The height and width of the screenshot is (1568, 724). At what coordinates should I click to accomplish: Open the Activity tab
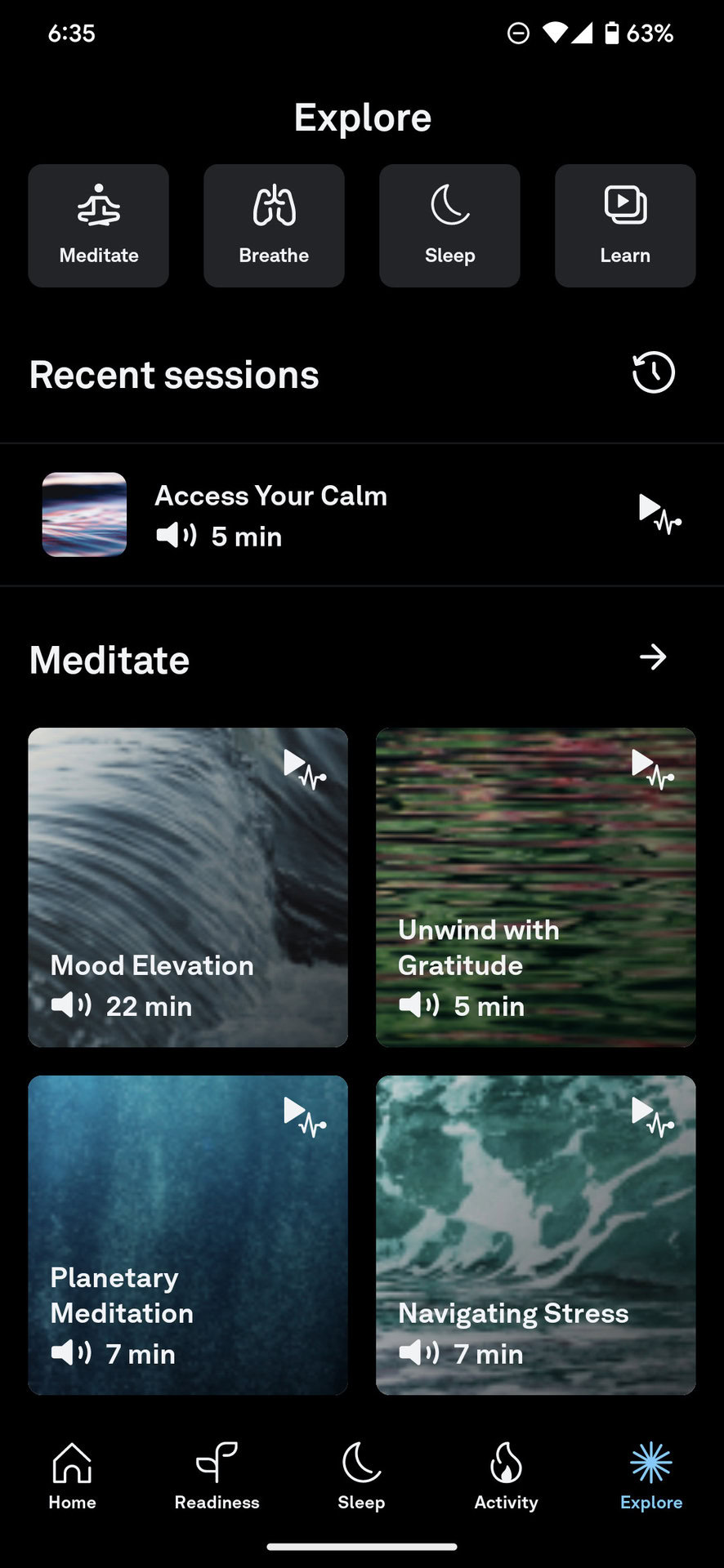click(506, 1476)
